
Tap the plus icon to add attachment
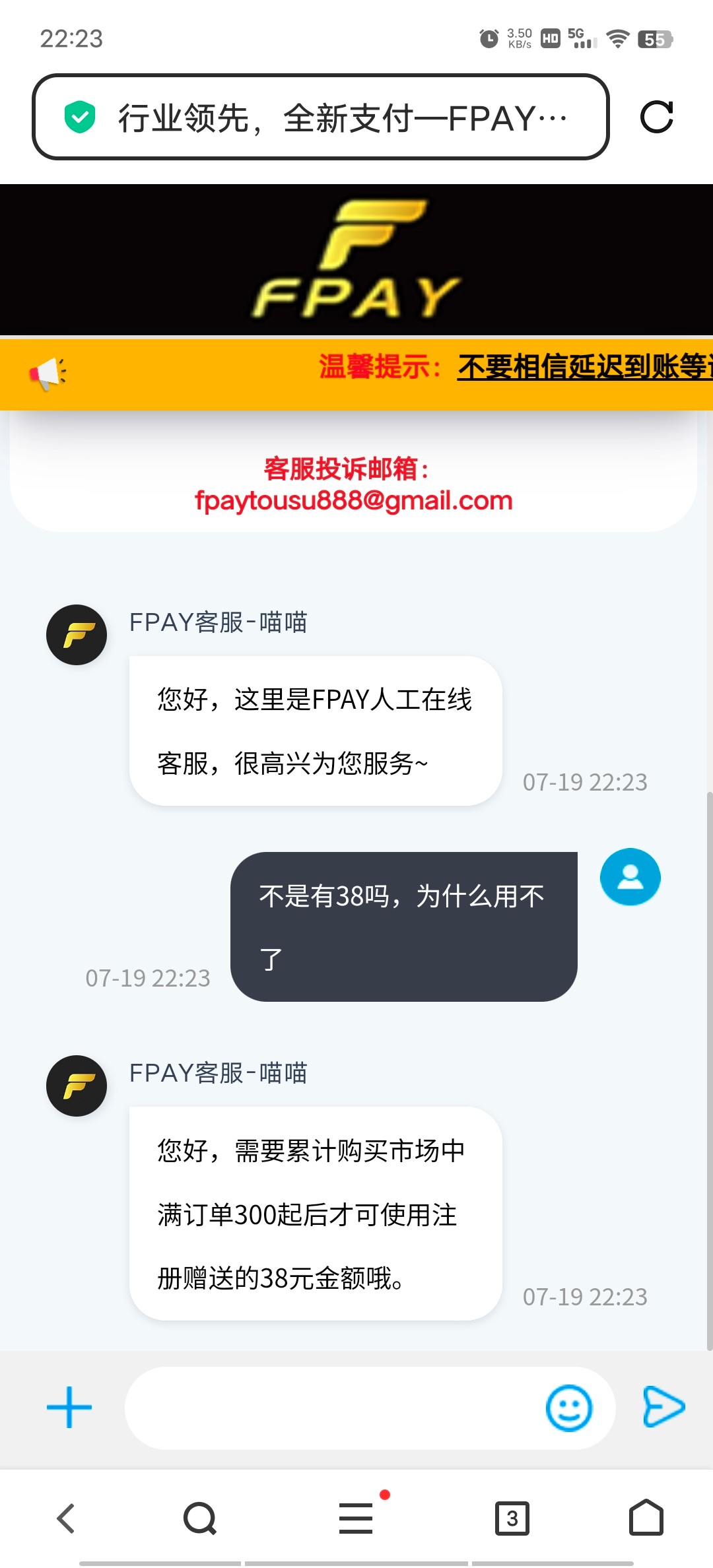pos(69,1408)
